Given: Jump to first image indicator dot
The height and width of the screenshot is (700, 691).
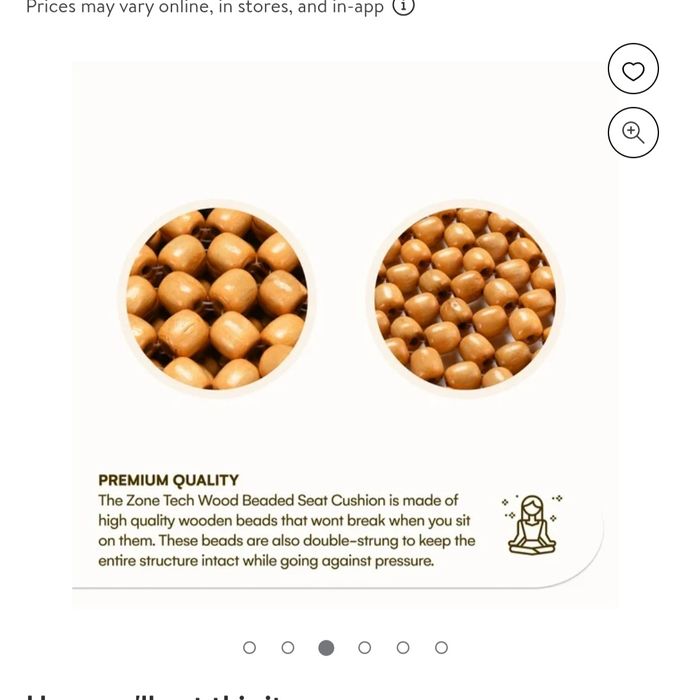Looking at the screenshot, I should (250, 647).
